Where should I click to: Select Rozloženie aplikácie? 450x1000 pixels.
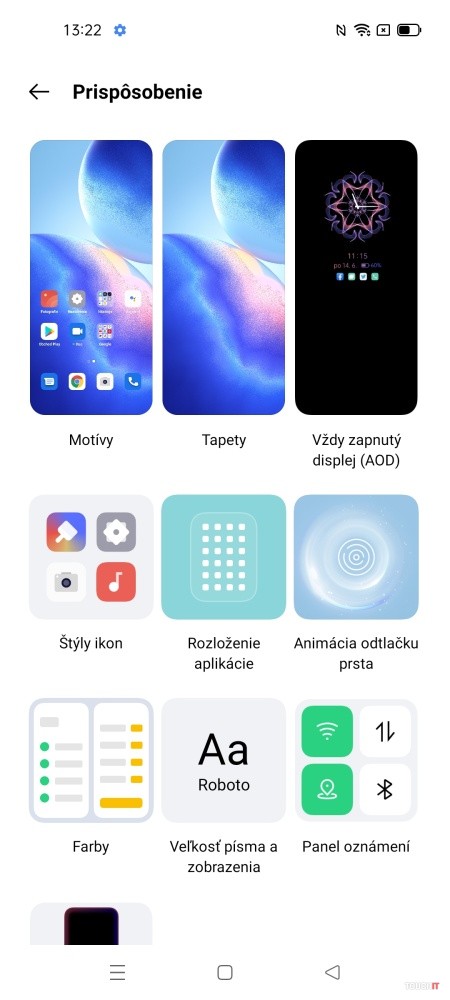click(x=224, y=557)
